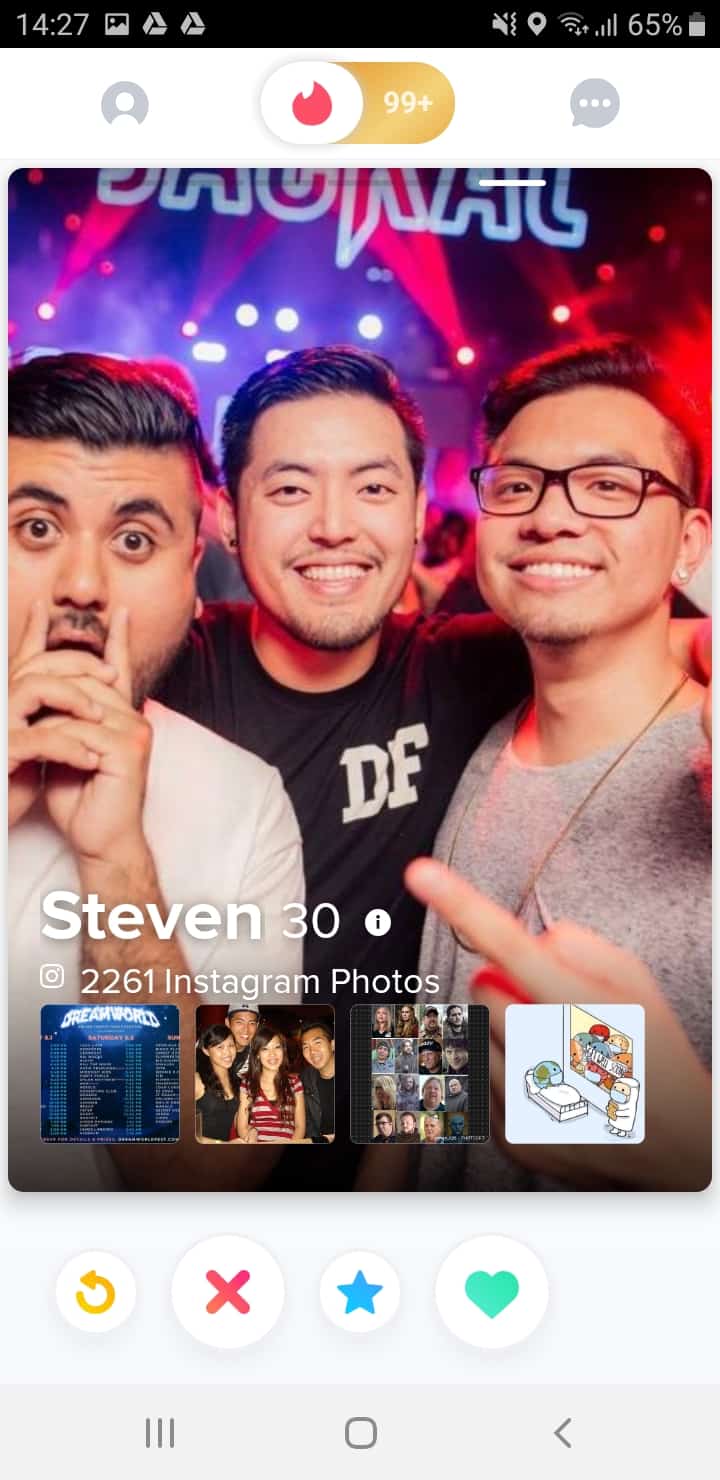The image size is (720, 1480).
Task: Open Steven's profile info button
Action: click(x=378, y=922)
